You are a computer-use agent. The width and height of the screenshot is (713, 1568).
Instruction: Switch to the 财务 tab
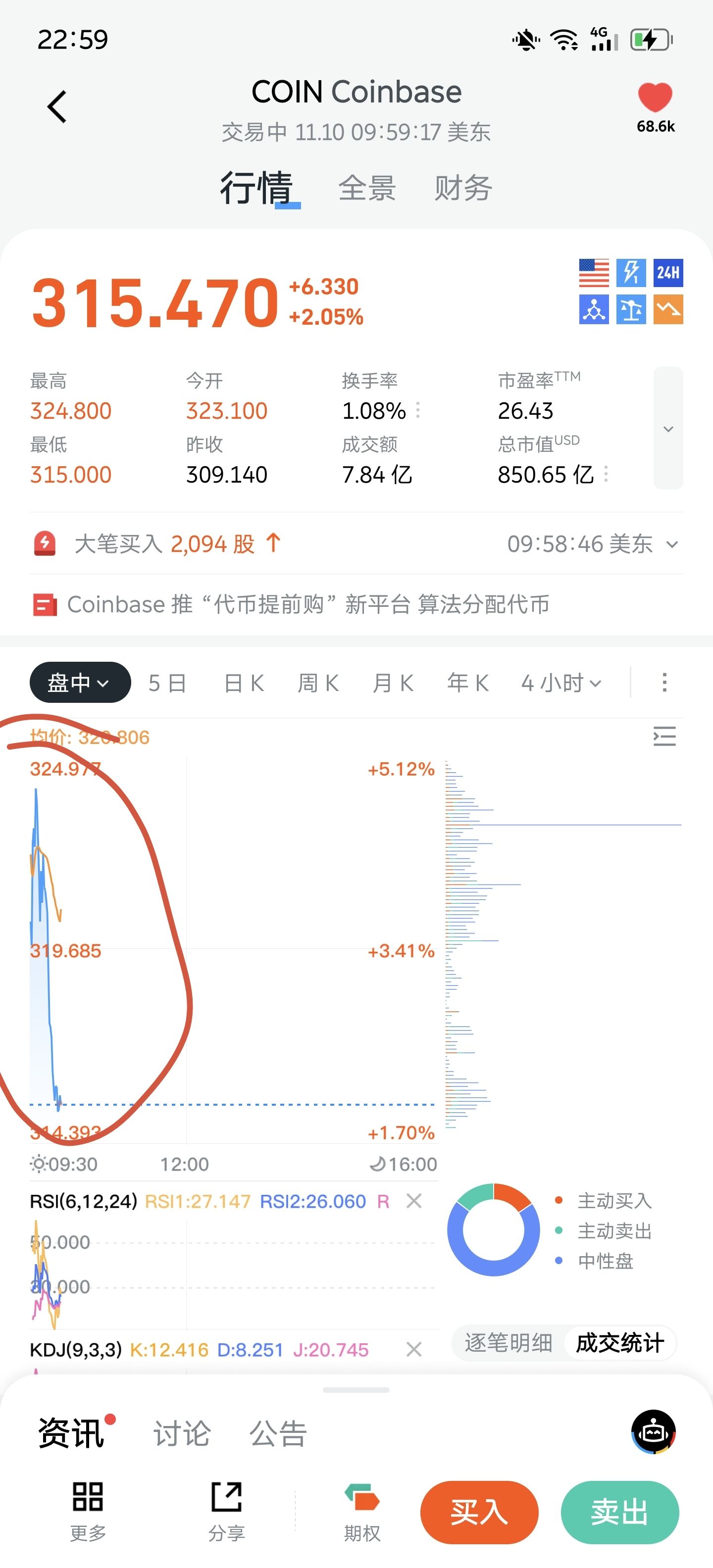[x=463, y=188]
